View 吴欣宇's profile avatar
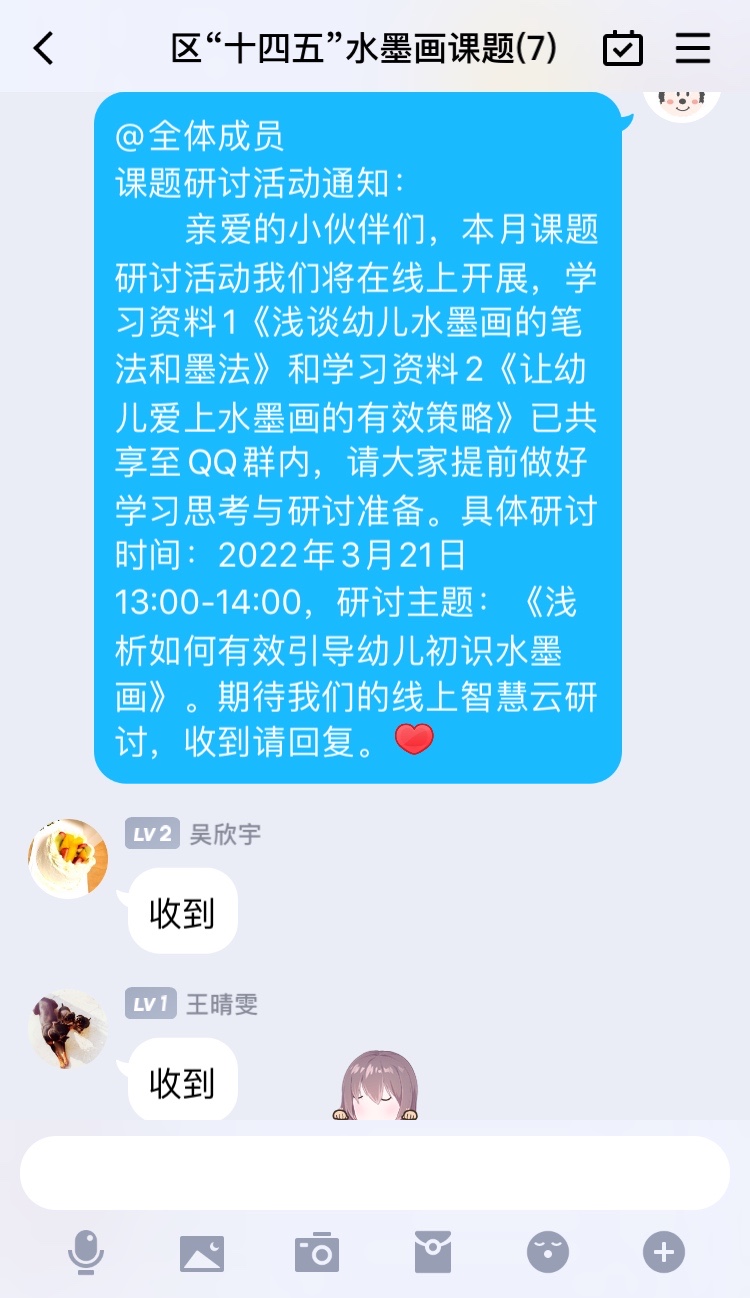This screenshot has height=1298, width=750. point(68,858)
